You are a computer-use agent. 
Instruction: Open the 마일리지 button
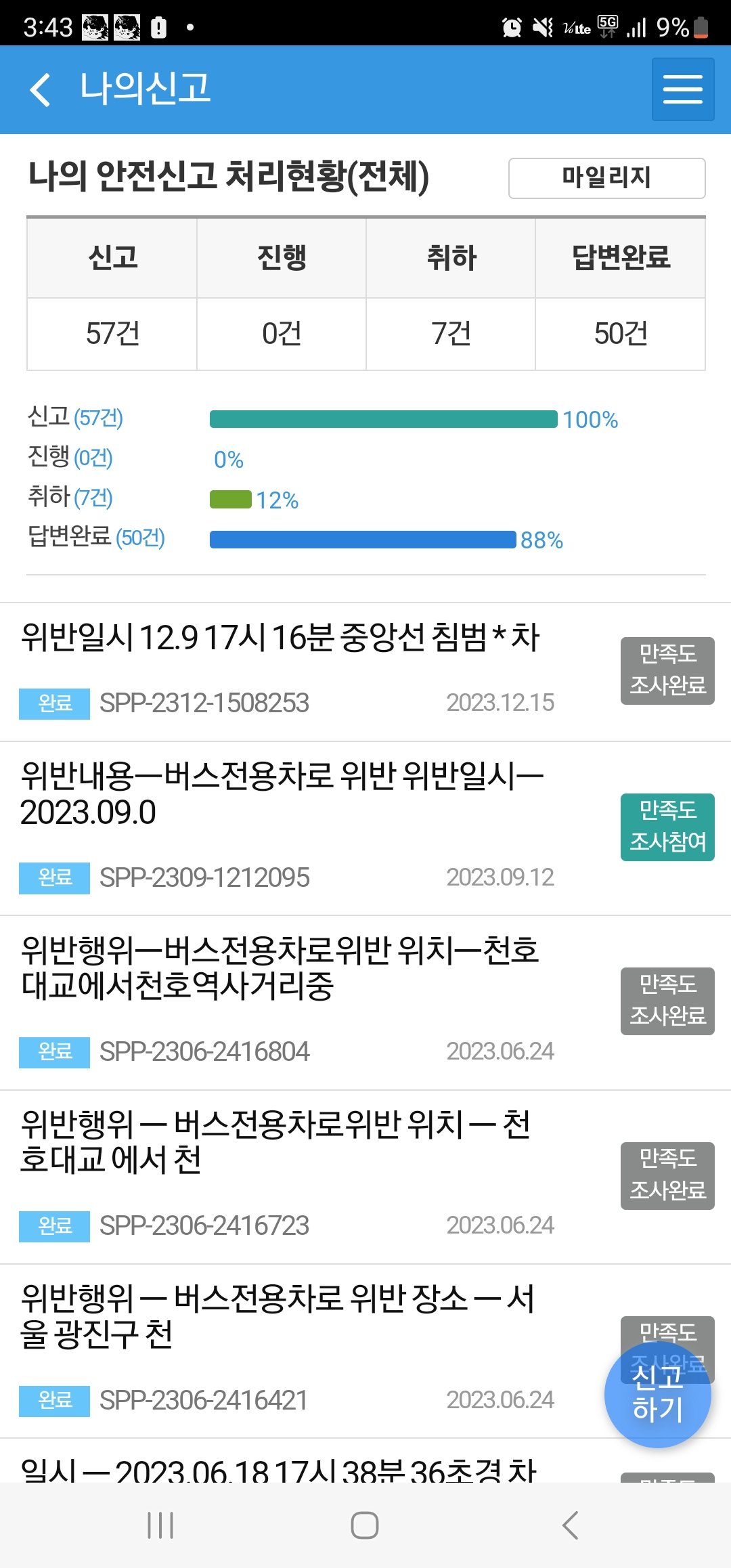coord(606,178)
